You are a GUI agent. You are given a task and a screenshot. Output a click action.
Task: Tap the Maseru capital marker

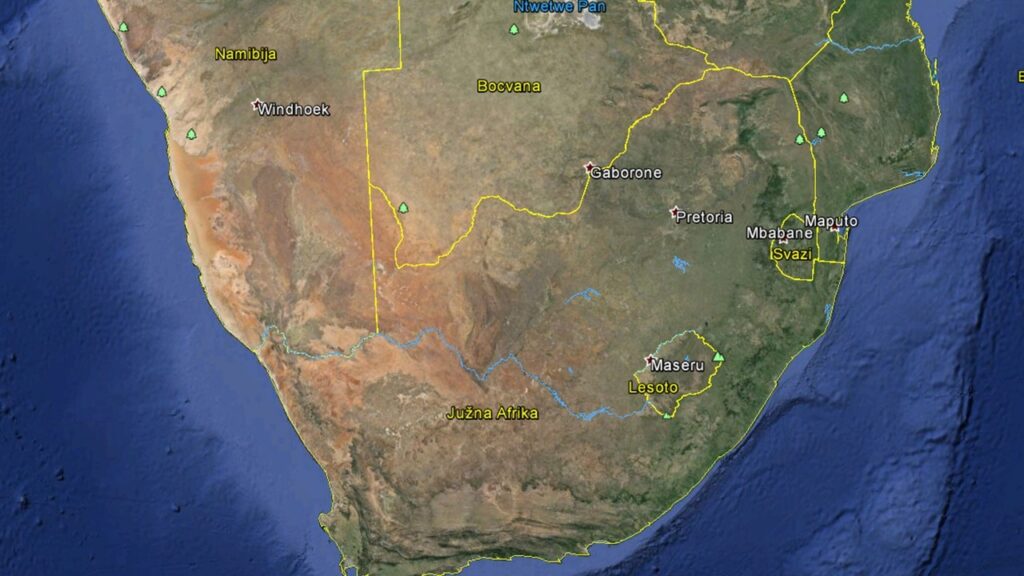click(650, 360)
